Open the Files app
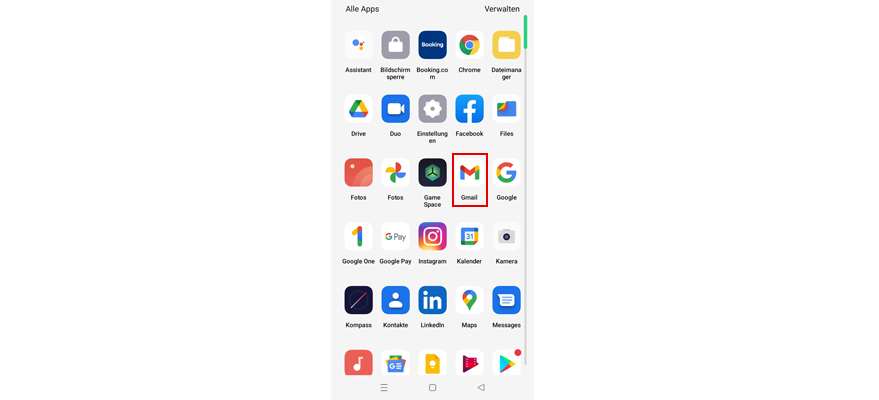879x400 pixels. tap(506, 109)
